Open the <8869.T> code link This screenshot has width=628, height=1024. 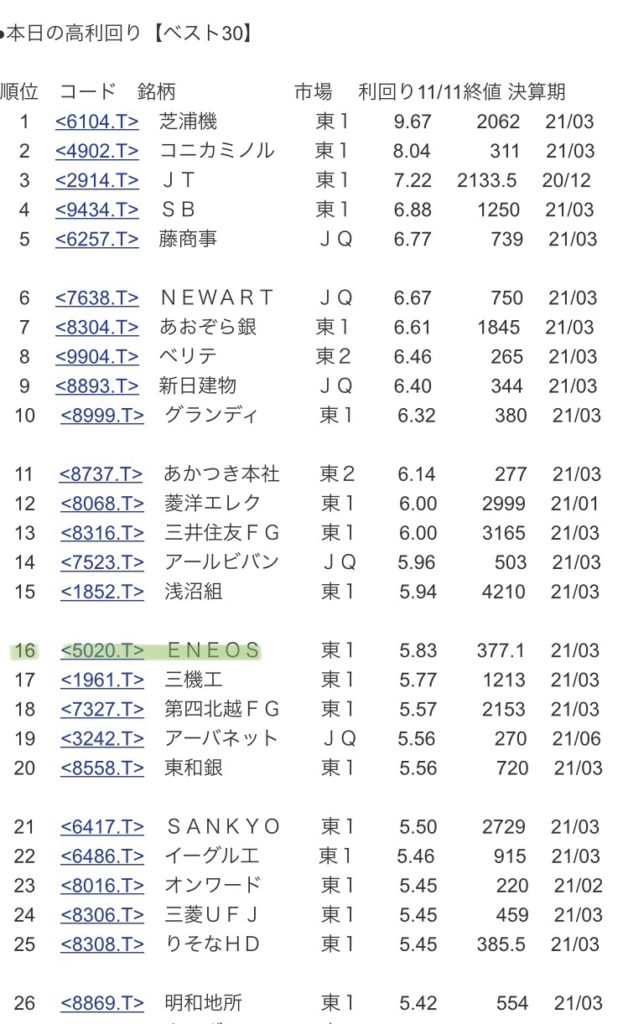(x=102, y=1003)
